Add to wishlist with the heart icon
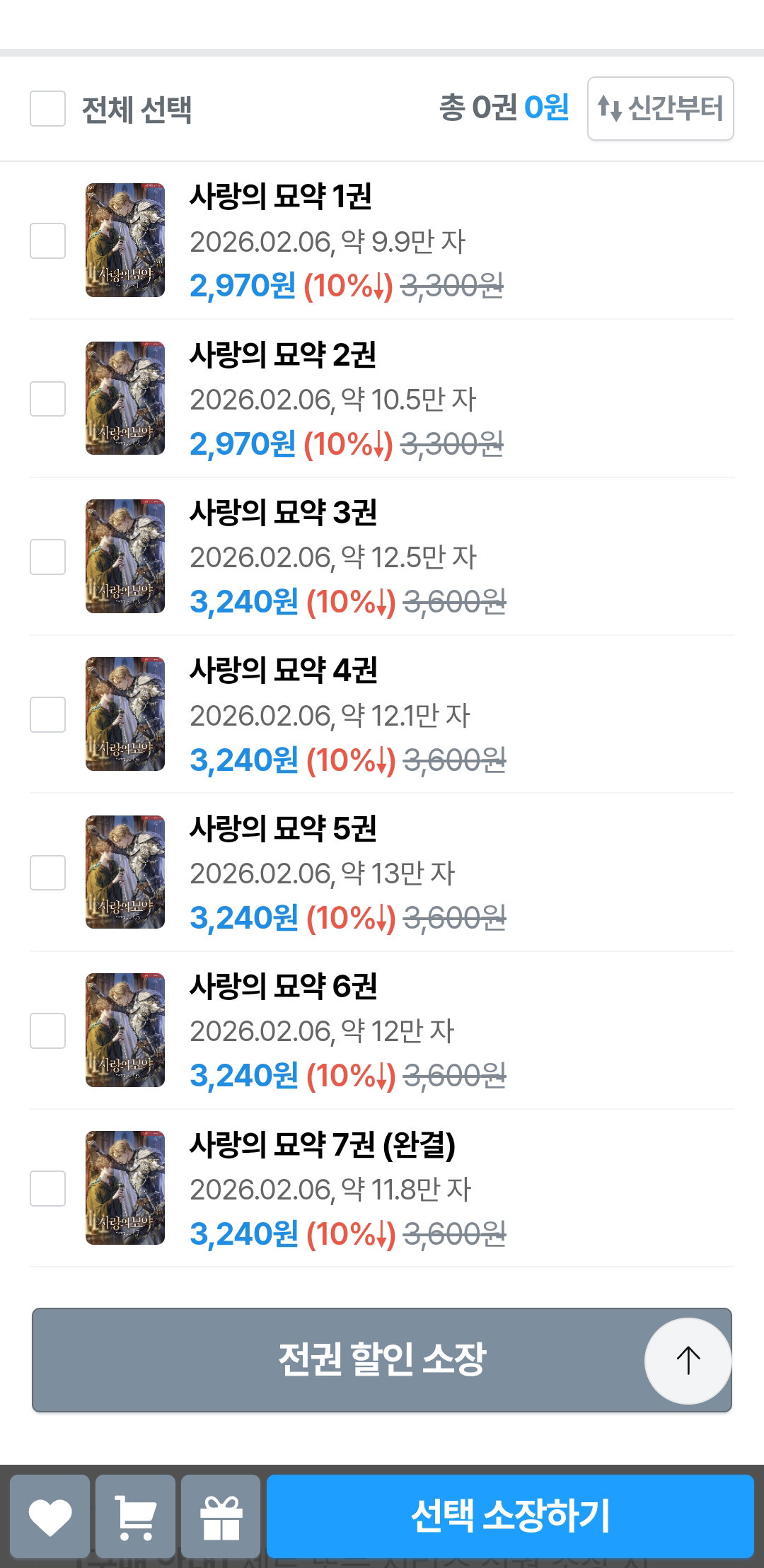Viewport: 764px width, 1568px height. tap(50, 1516)
